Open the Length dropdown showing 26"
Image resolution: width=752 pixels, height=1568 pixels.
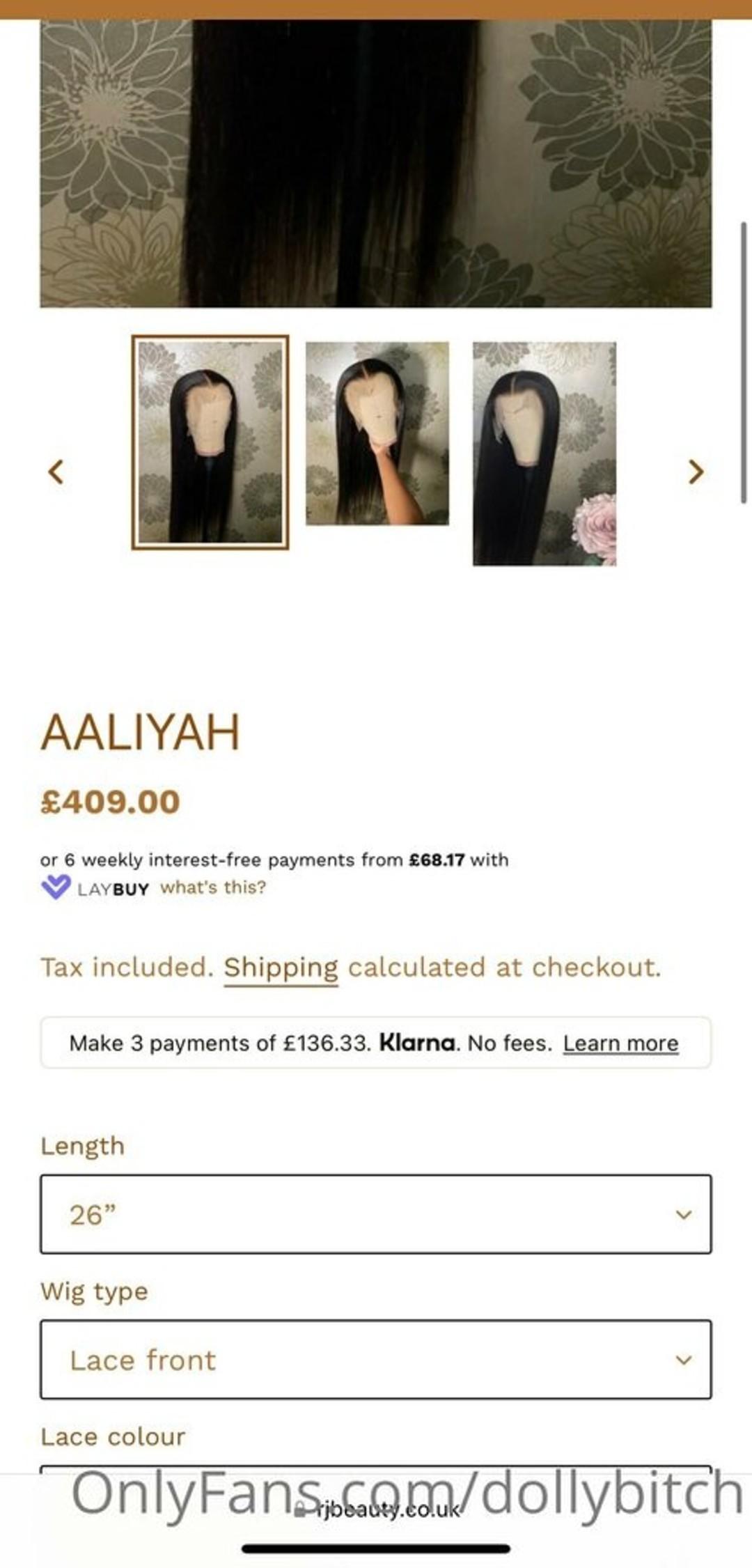click(376, 1214)
